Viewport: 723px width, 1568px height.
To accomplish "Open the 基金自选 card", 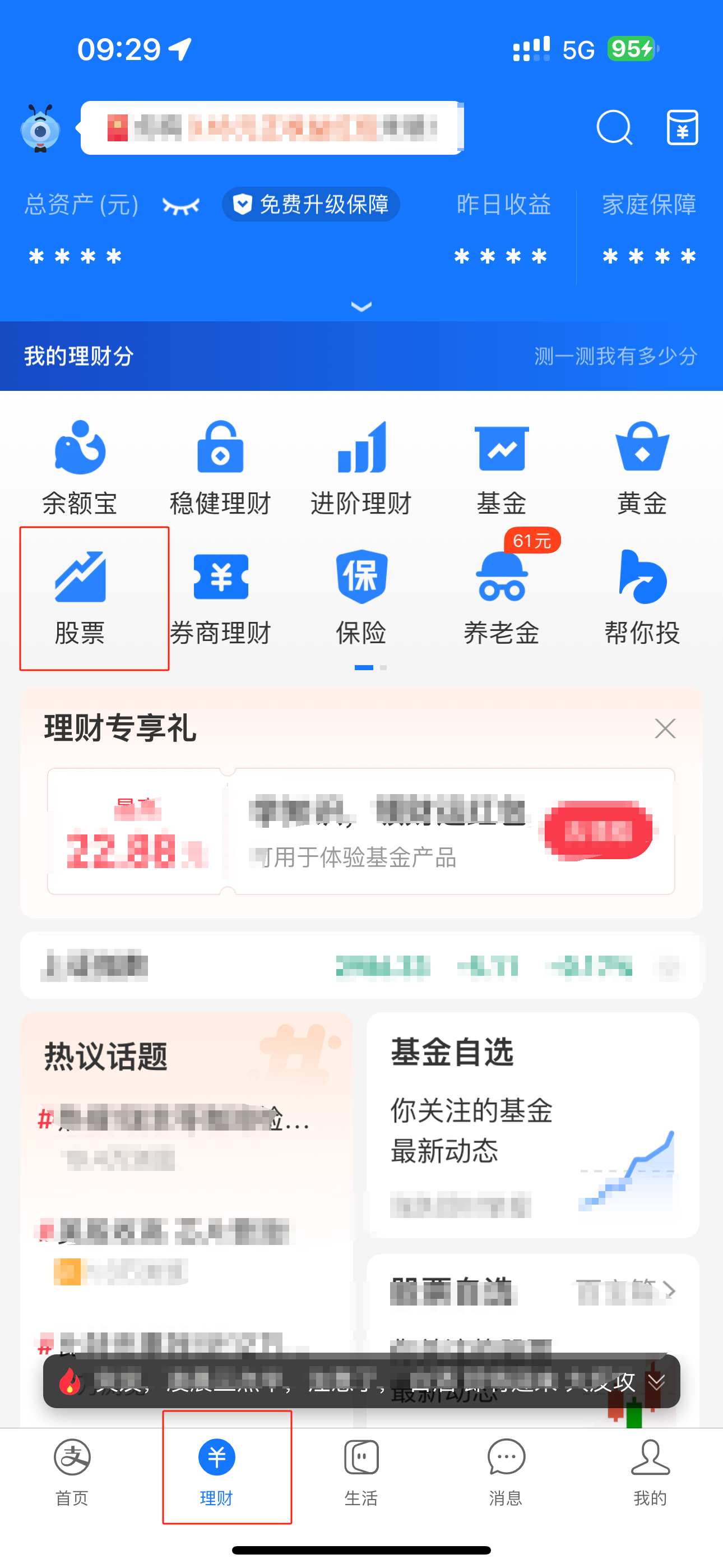I will (532, 1124).
